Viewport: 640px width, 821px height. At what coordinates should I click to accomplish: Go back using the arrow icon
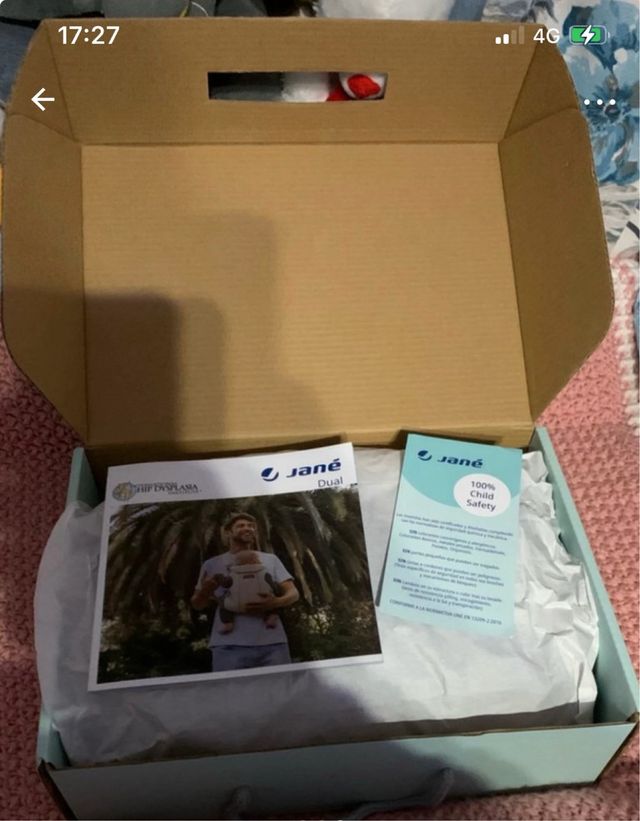coord(42,99)
